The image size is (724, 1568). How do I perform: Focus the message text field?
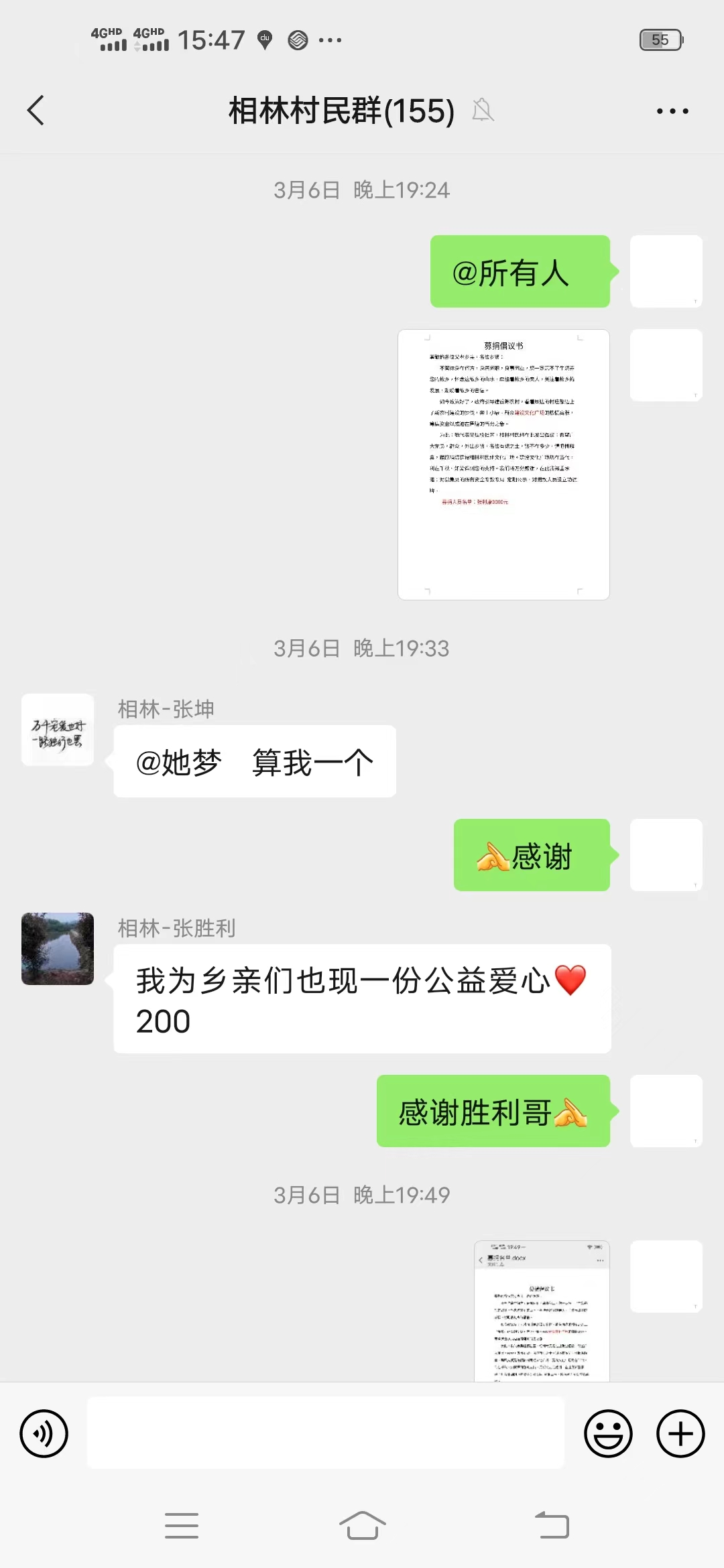pyautogui.click(x=326, y=1433)
